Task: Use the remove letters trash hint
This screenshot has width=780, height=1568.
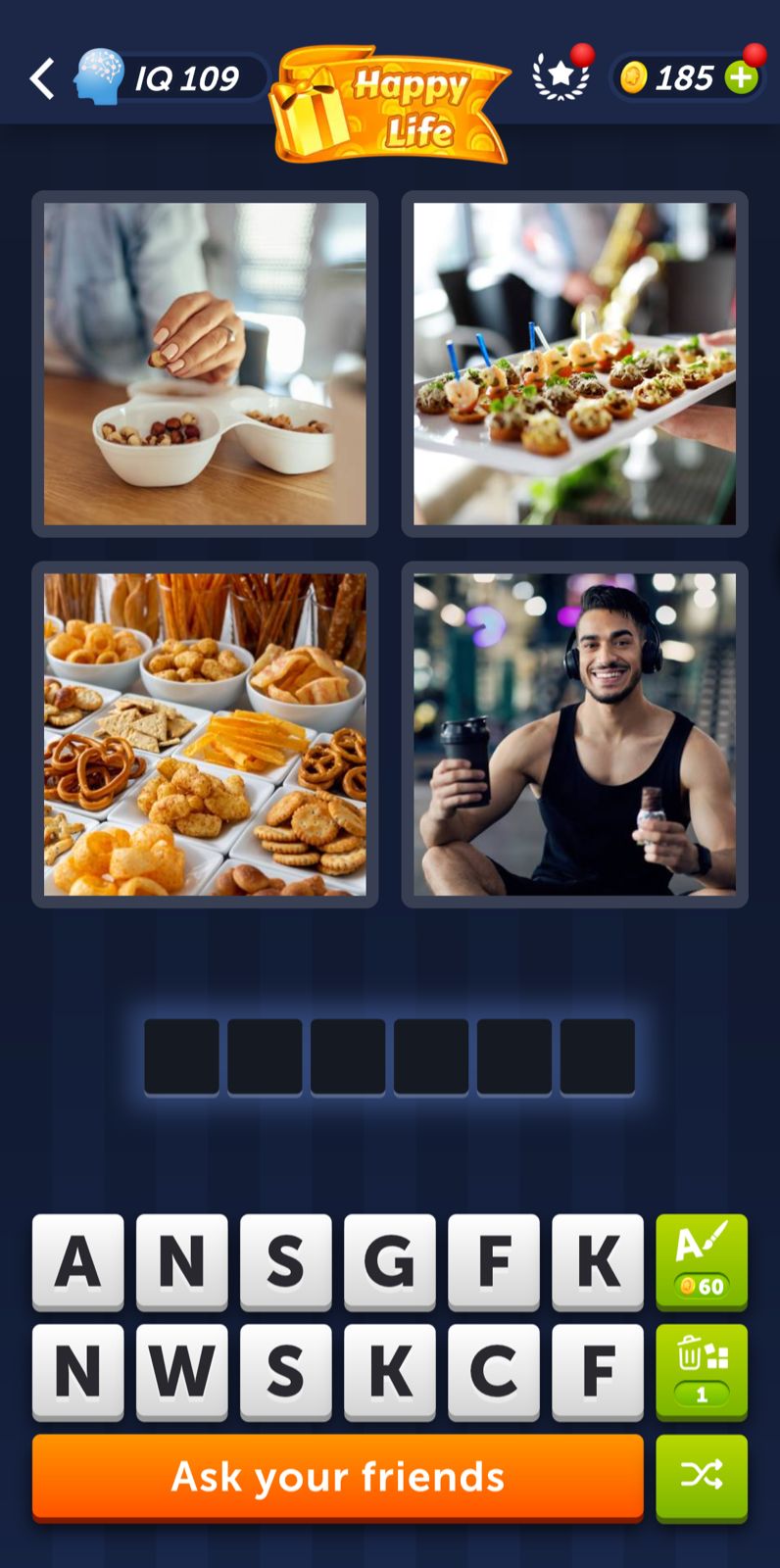Action: tap(702, 1371)
